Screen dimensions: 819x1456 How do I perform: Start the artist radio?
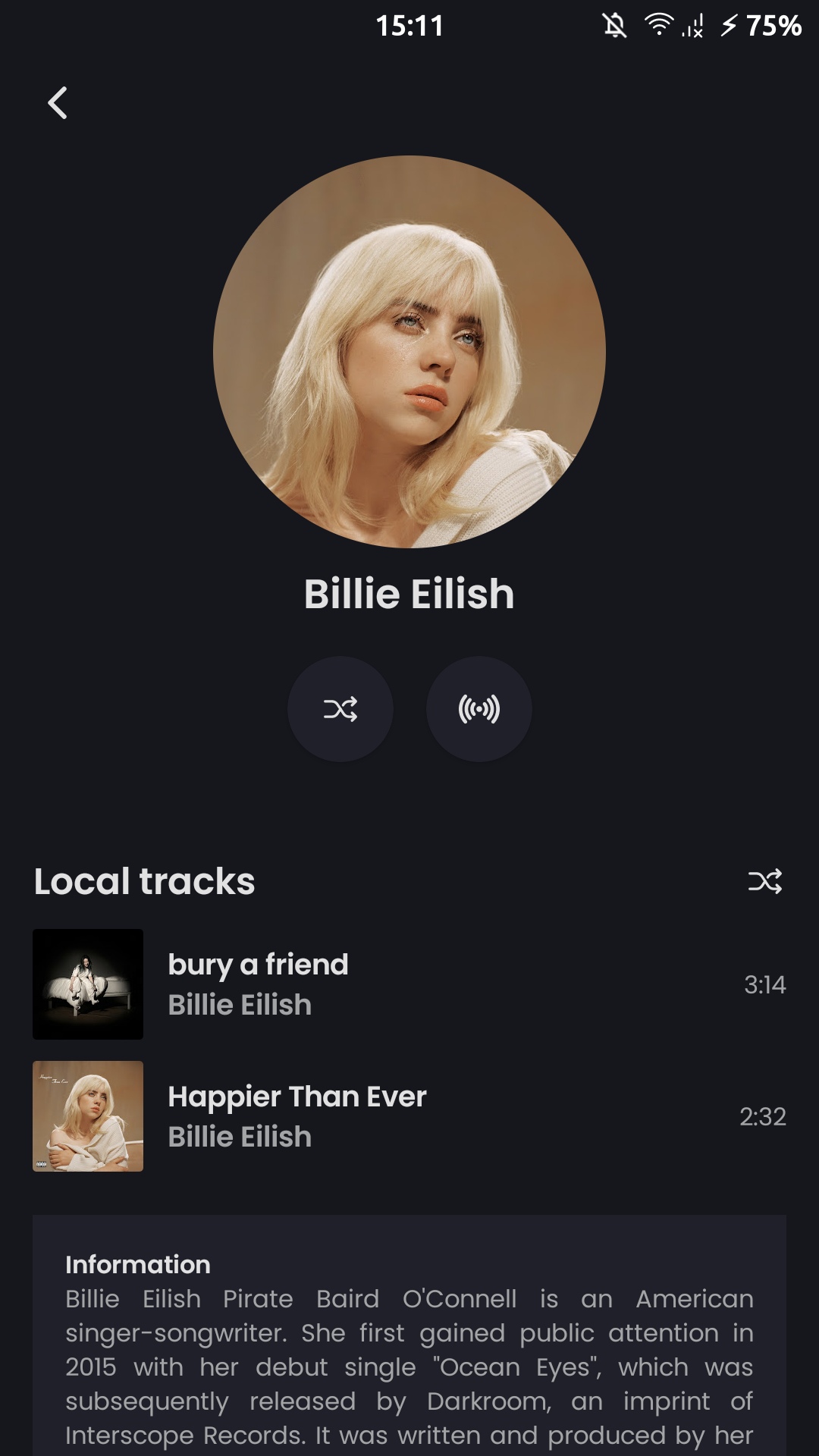pyautogui.click(x=479, y=709)
